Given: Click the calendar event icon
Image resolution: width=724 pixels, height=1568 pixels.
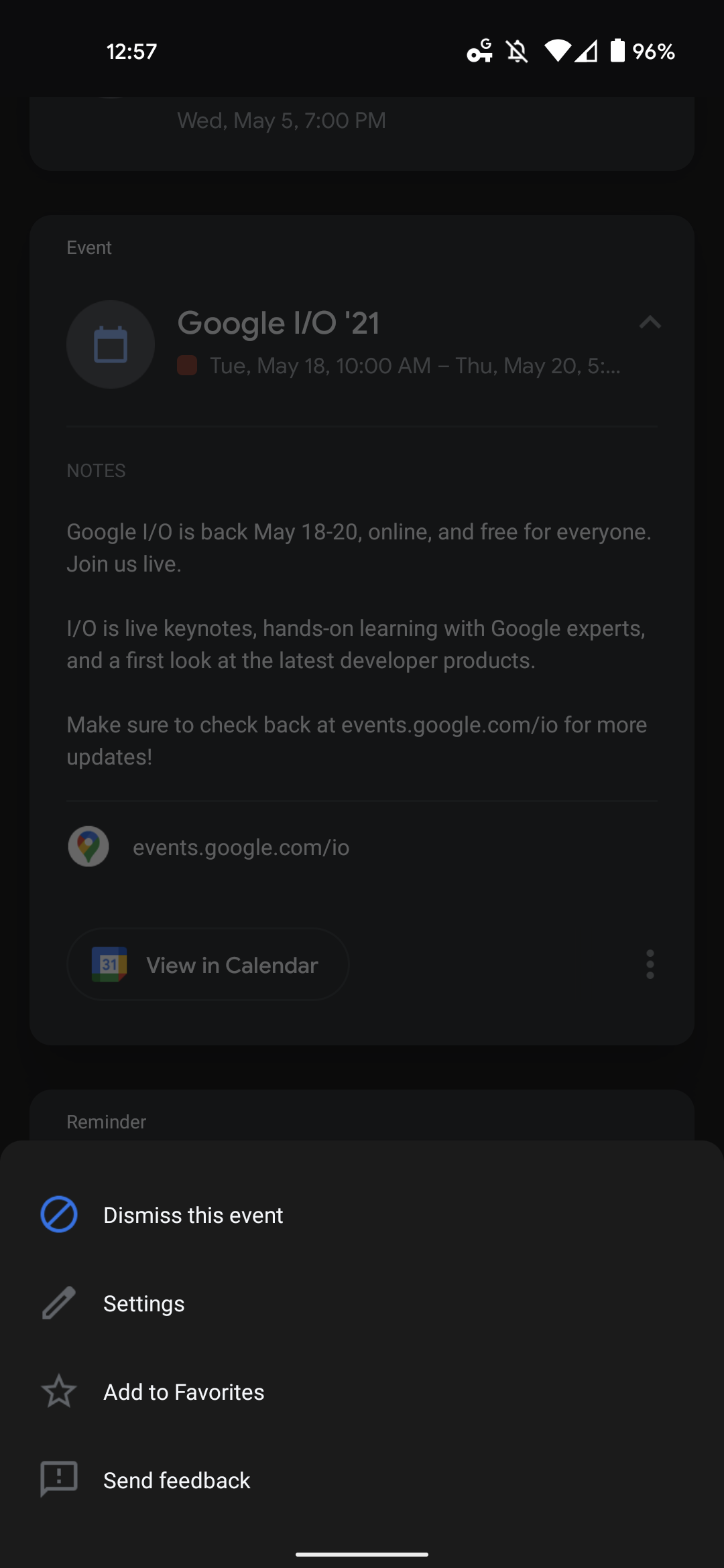Looking at the screenshot, I should [x=111, y=344].
